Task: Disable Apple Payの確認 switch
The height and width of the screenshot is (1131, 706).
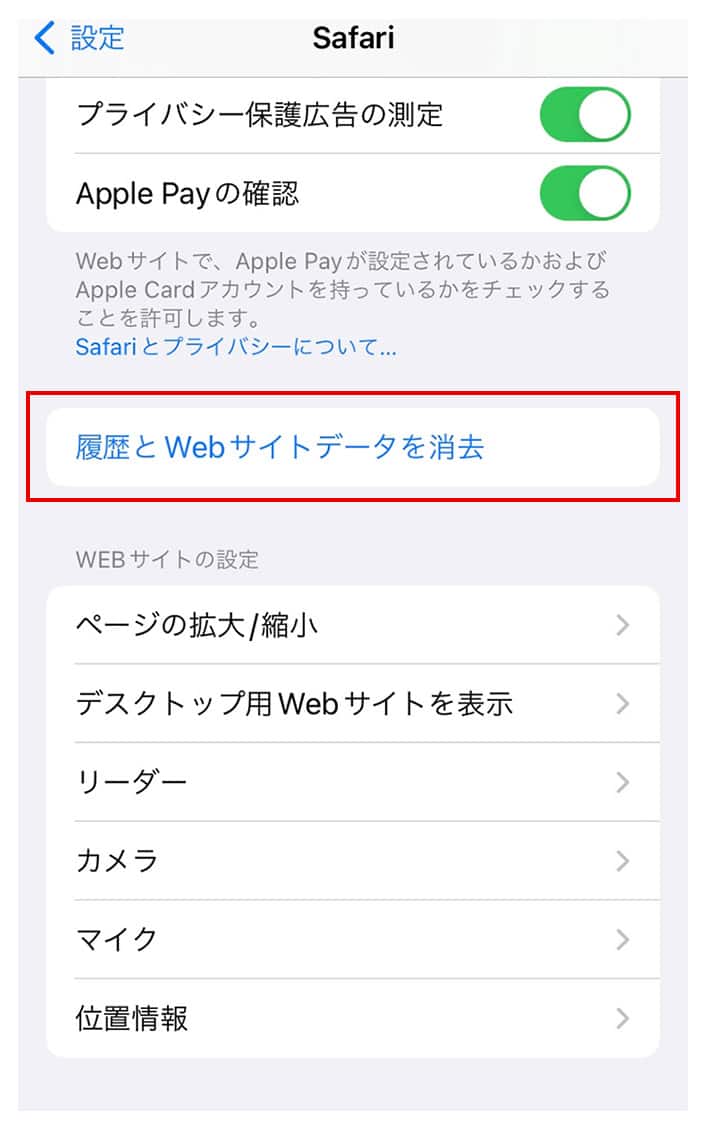Action: 585,193
